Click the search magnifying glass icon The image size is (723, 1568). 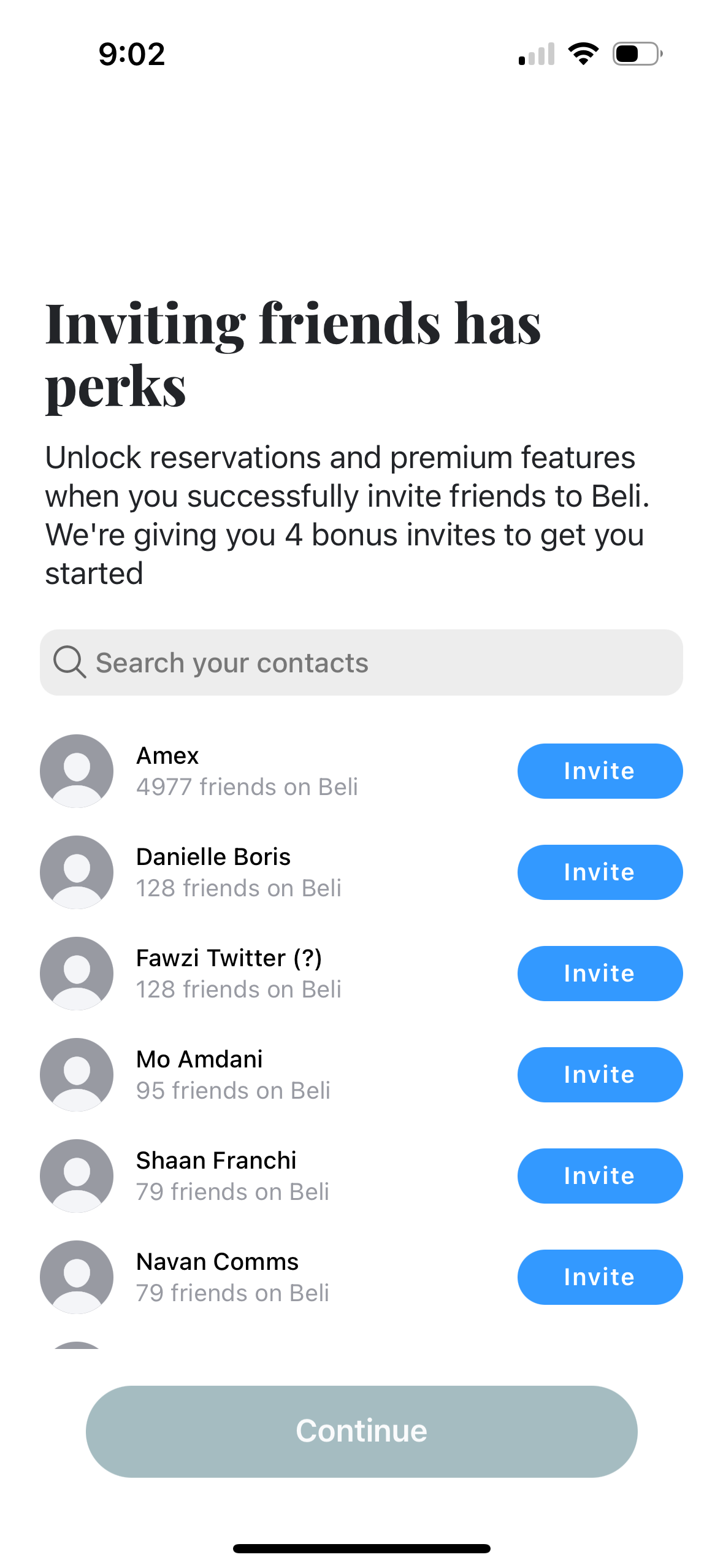pyautogui.click(x=70, y=663)
